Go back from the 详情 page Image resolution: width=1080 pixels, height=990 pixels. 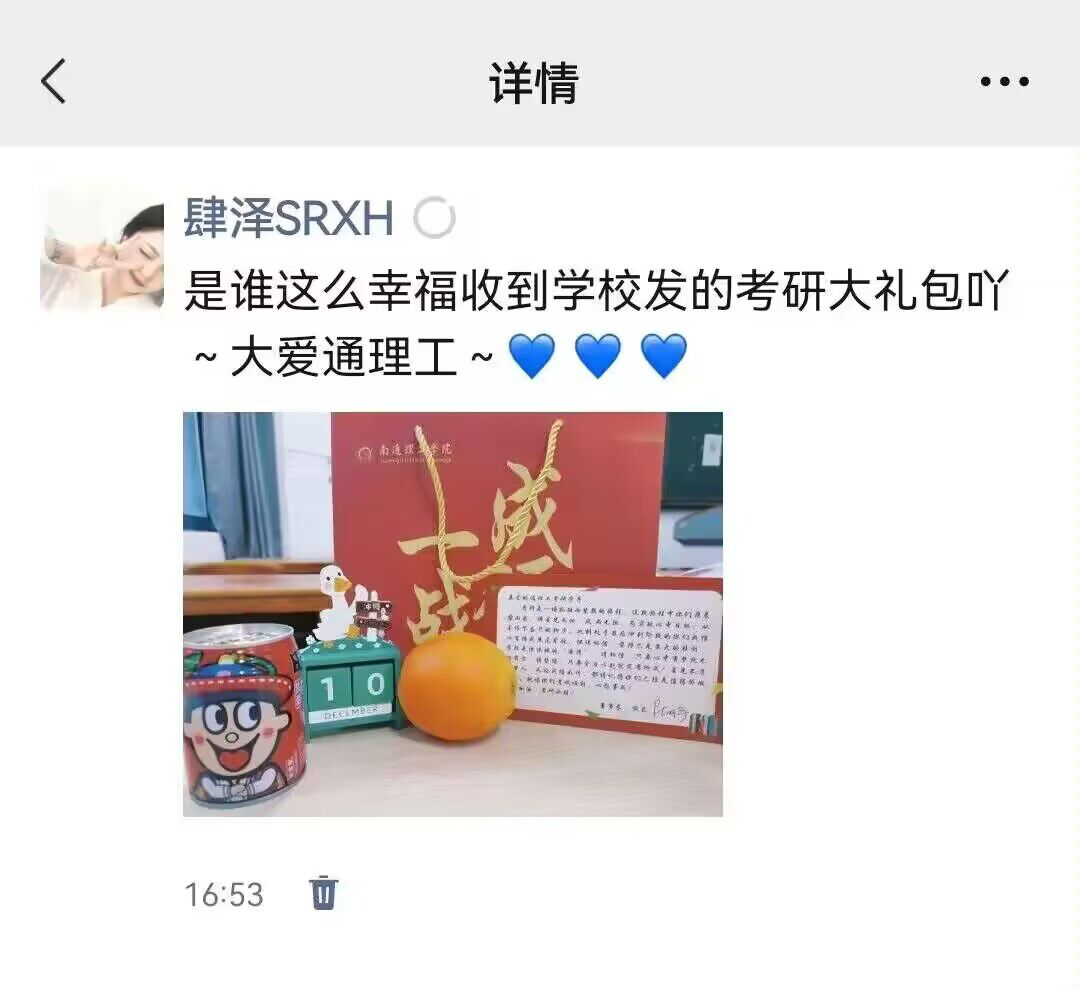click(54, 81)
